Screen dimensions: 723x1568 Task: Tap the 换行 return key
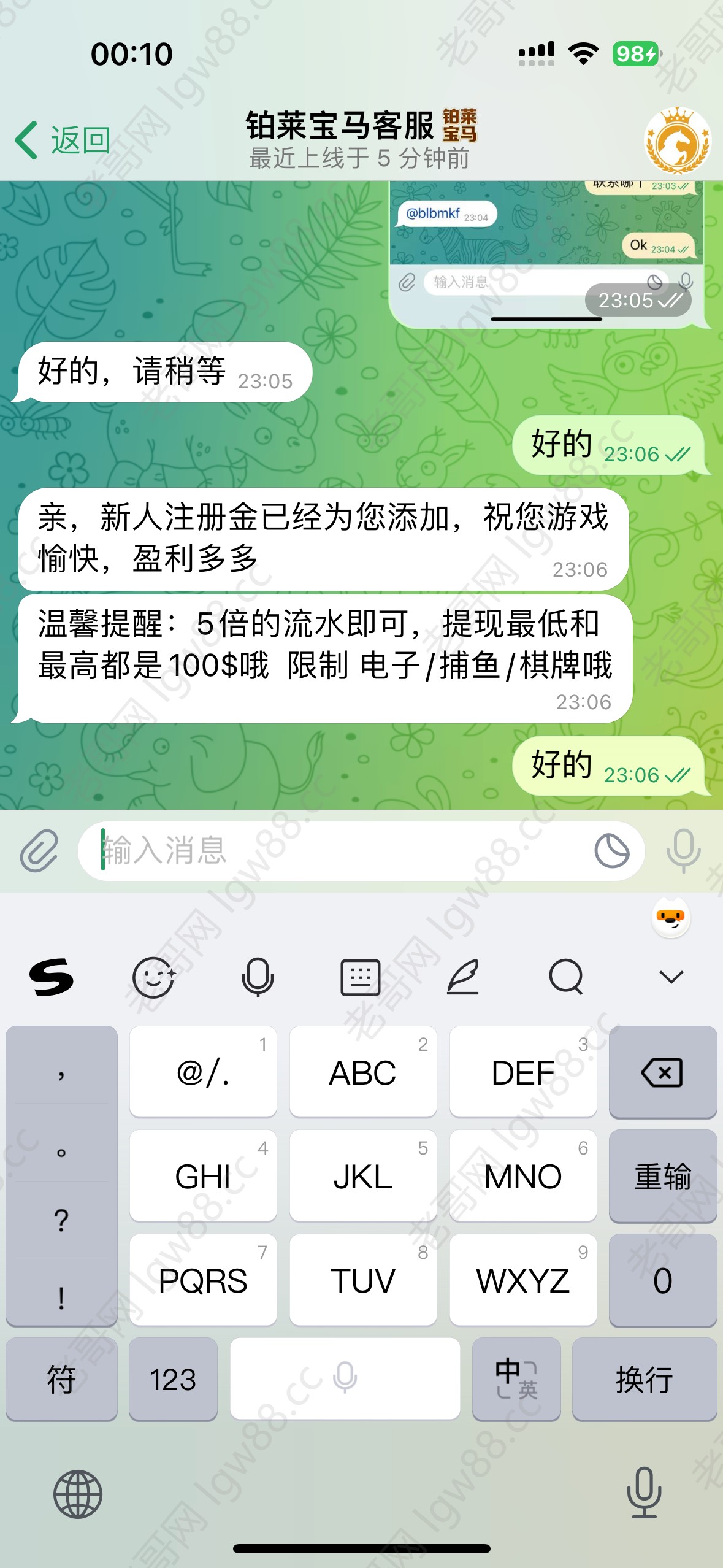click(645, 1379)
